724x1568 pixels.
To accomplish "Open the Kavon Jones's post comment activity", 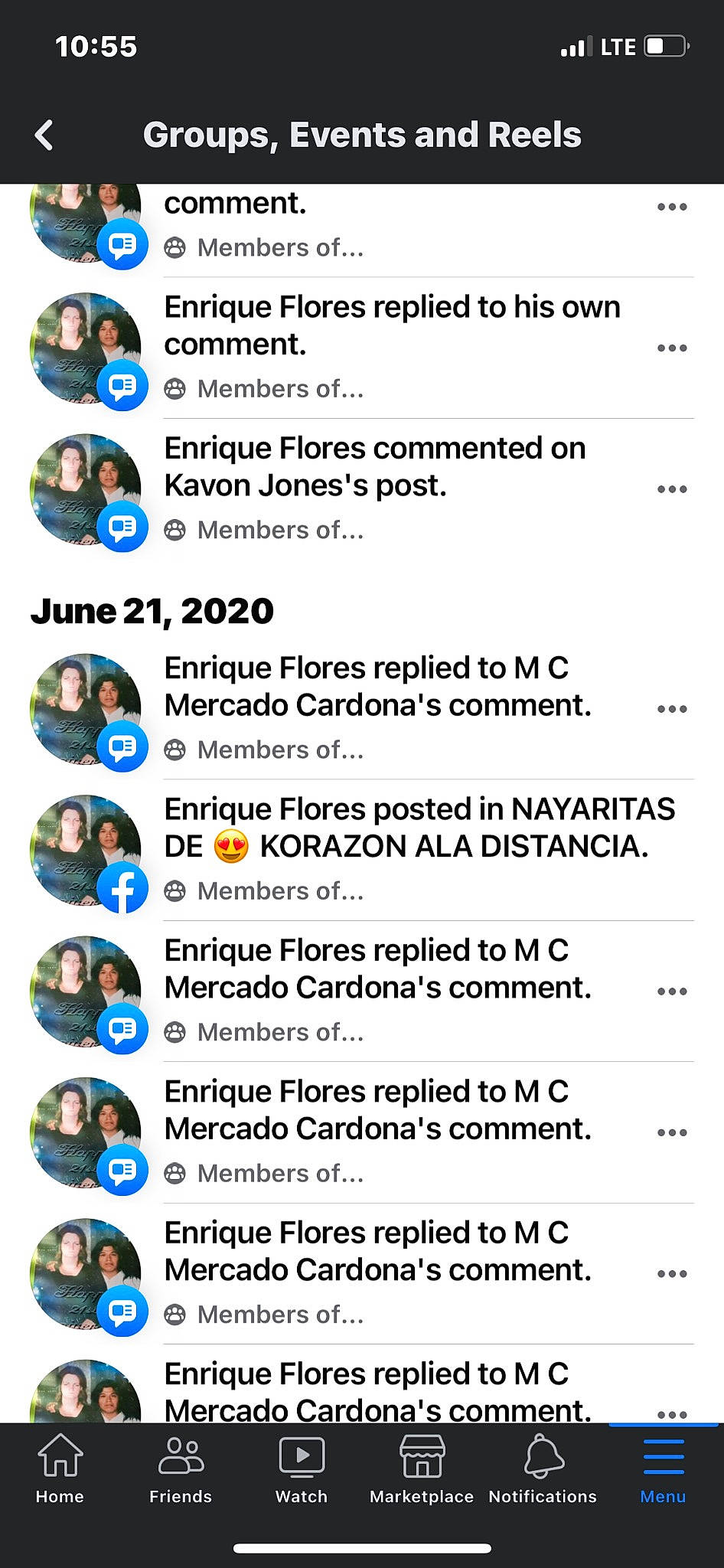I will 375,467.
